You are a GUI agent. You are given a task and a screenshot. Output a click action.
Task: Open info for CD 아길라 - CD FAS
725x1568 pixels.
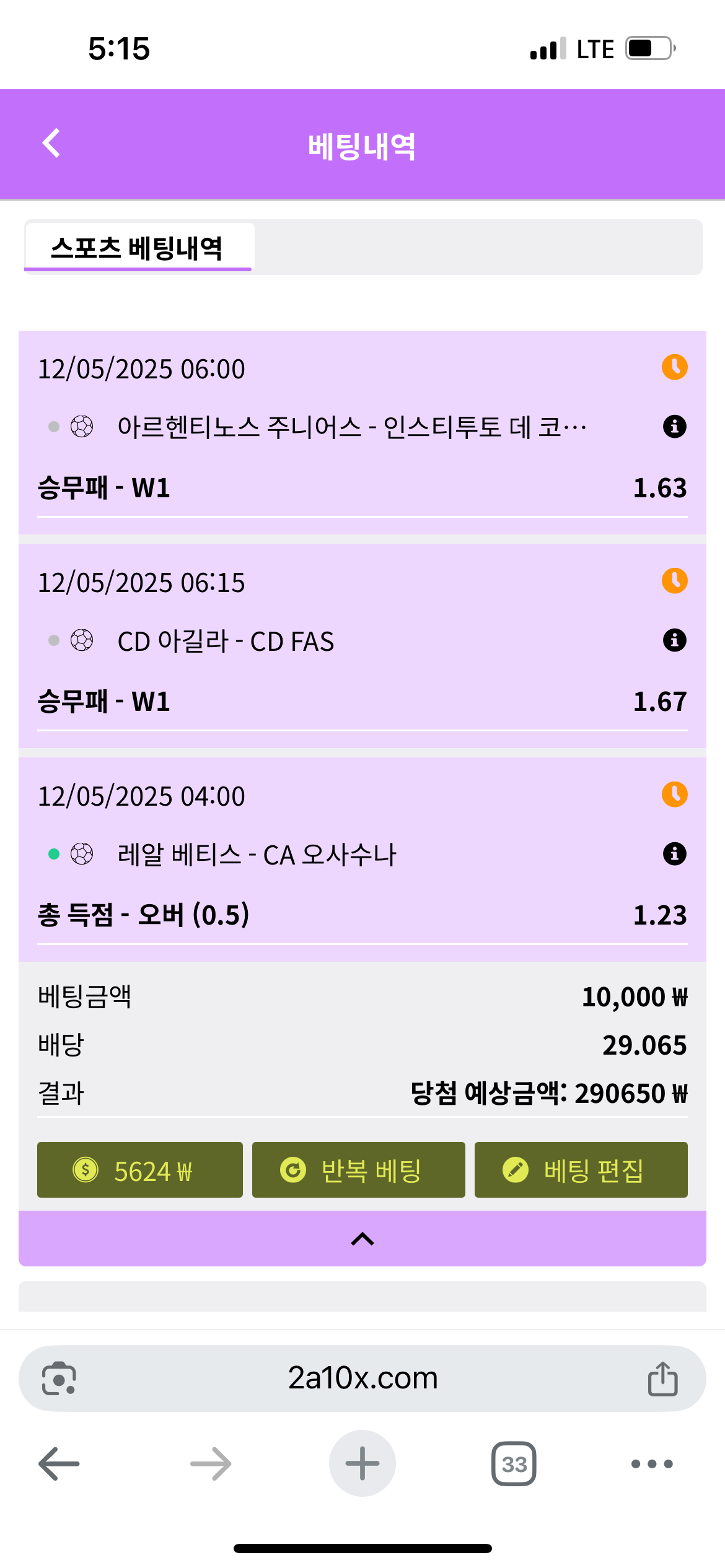tap(674, 640)
